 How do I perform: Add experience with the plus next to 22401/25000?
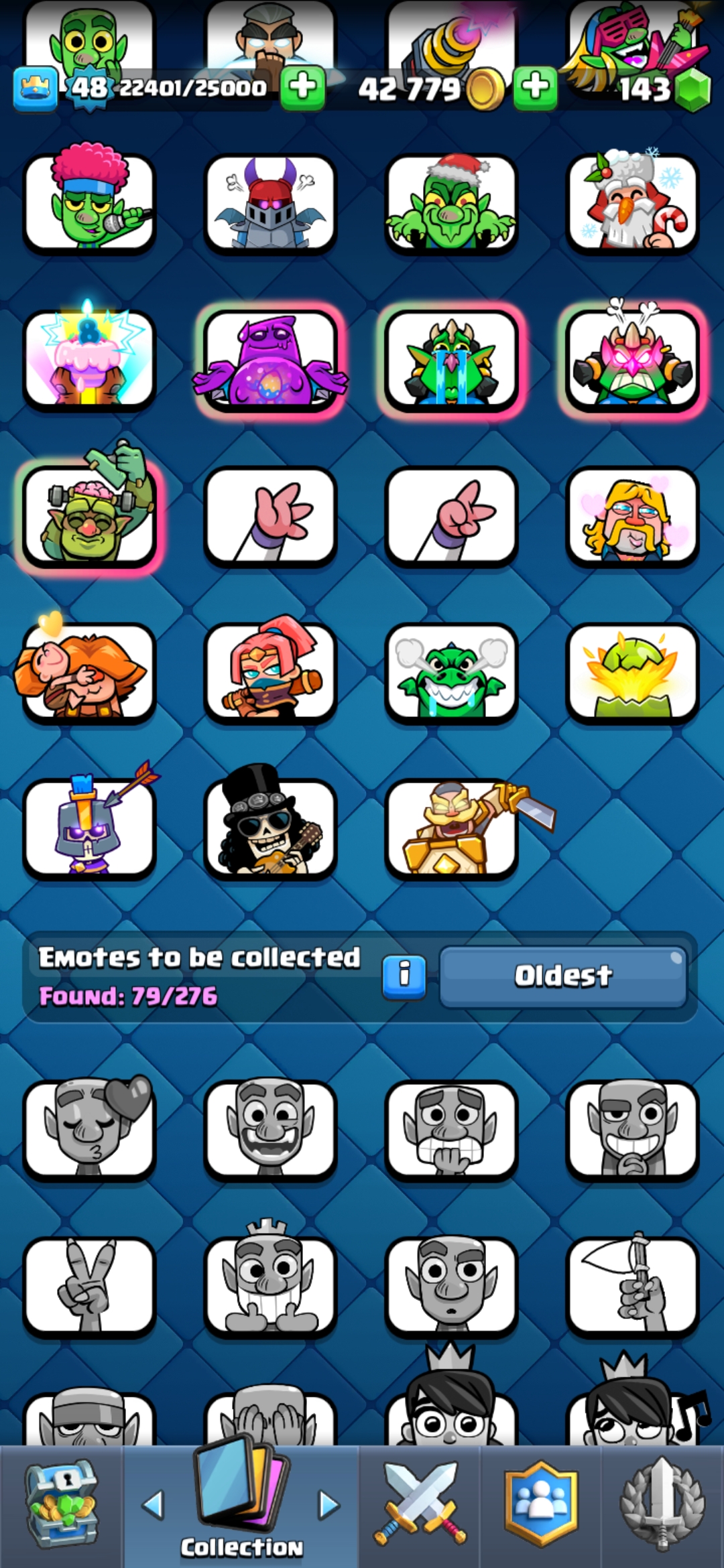point(302,88)
